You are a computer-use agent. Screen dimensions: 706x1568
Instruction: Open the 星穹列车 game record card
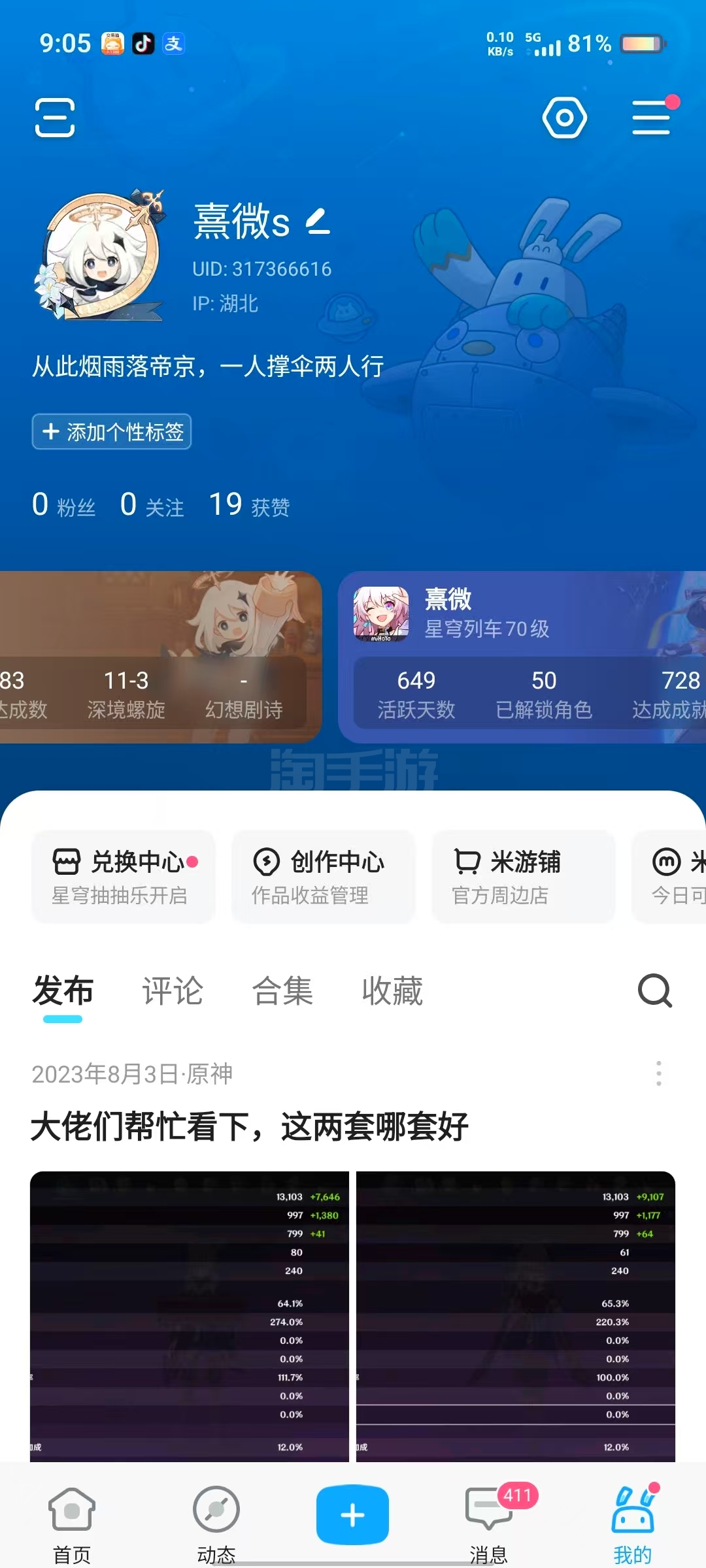522,657
